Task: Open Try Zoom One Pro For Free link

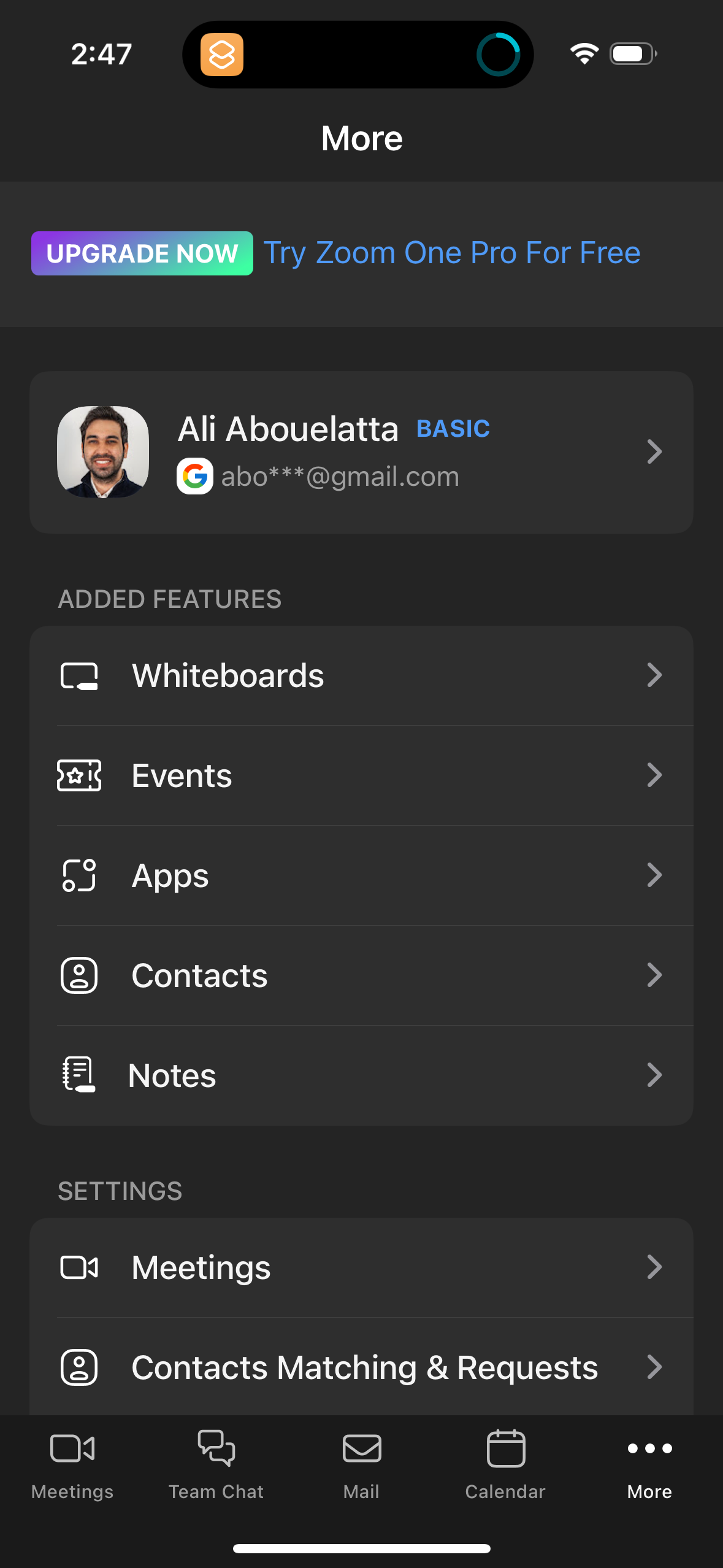Action: point(452,253)
